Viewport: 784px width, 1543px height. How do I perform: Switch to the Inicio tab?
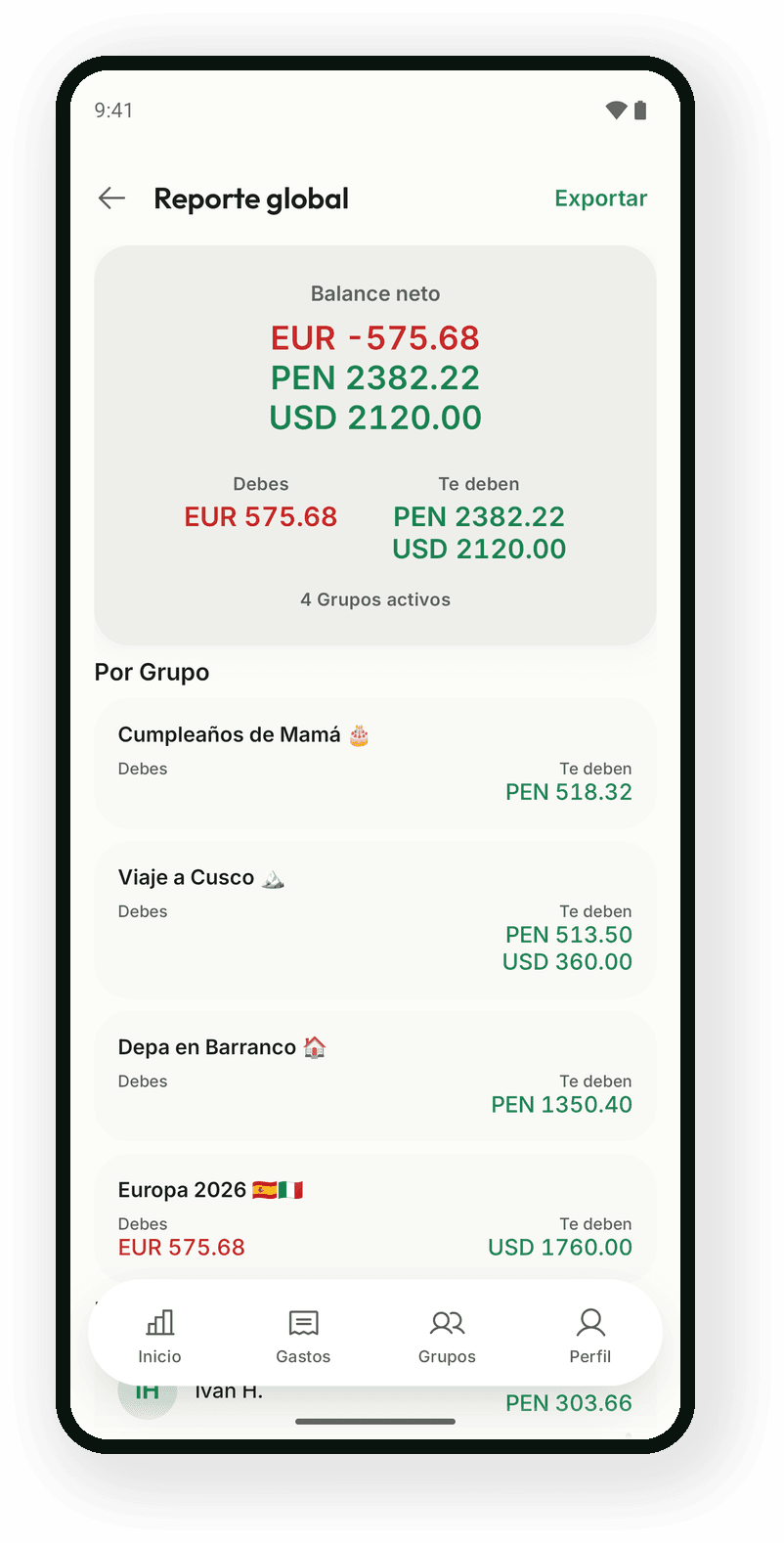(x=159, y=1336)
